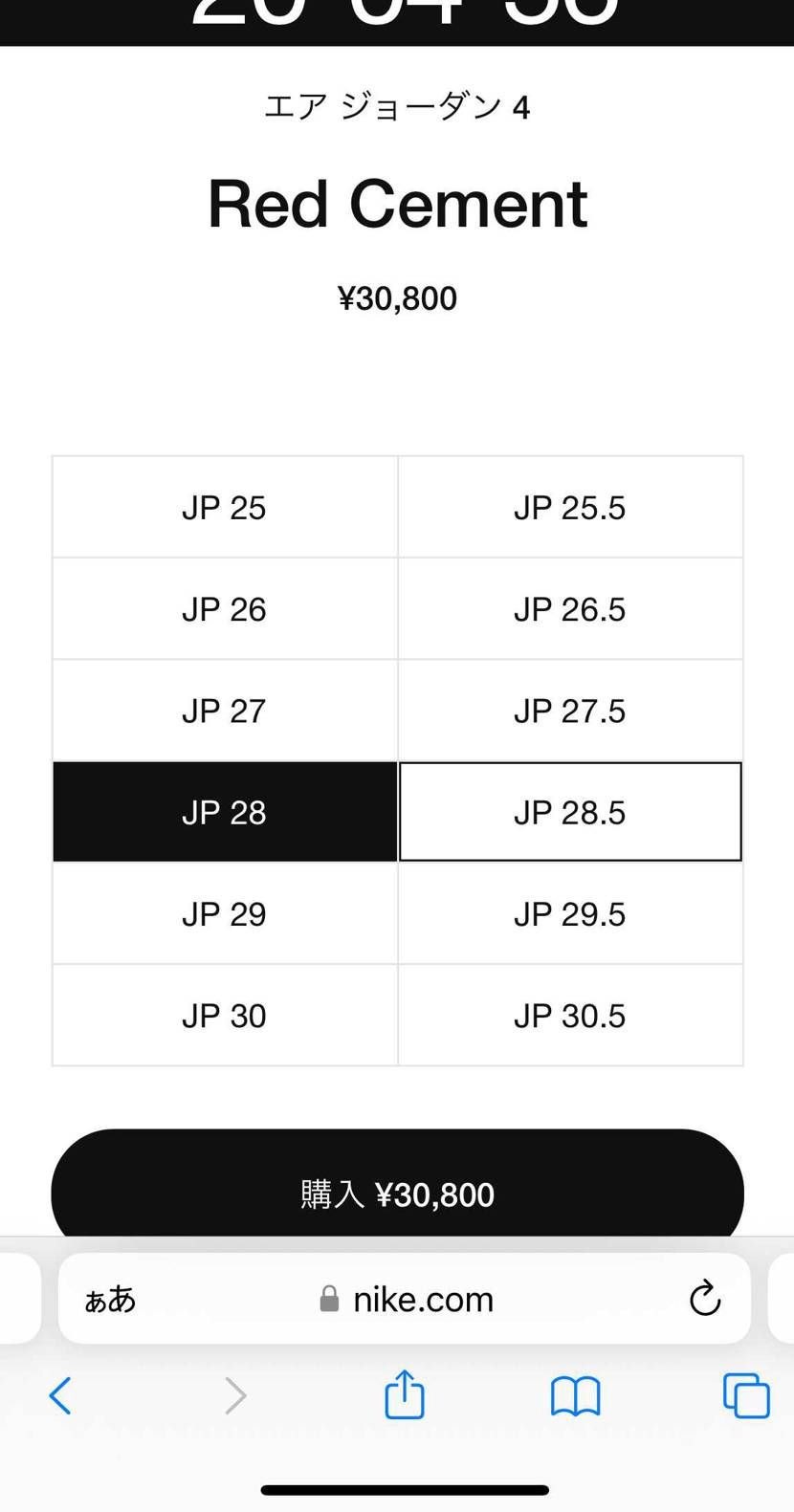This screenshot has height=1512, width=794.
Task: Select size JP 29
Action: 225,914
